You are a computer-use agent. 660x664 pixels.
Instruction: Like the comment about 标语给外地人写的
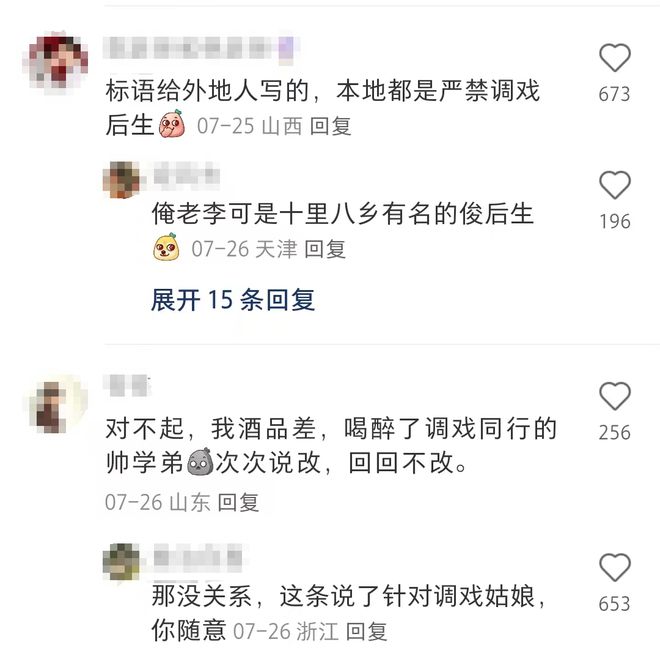pos(614,56)
